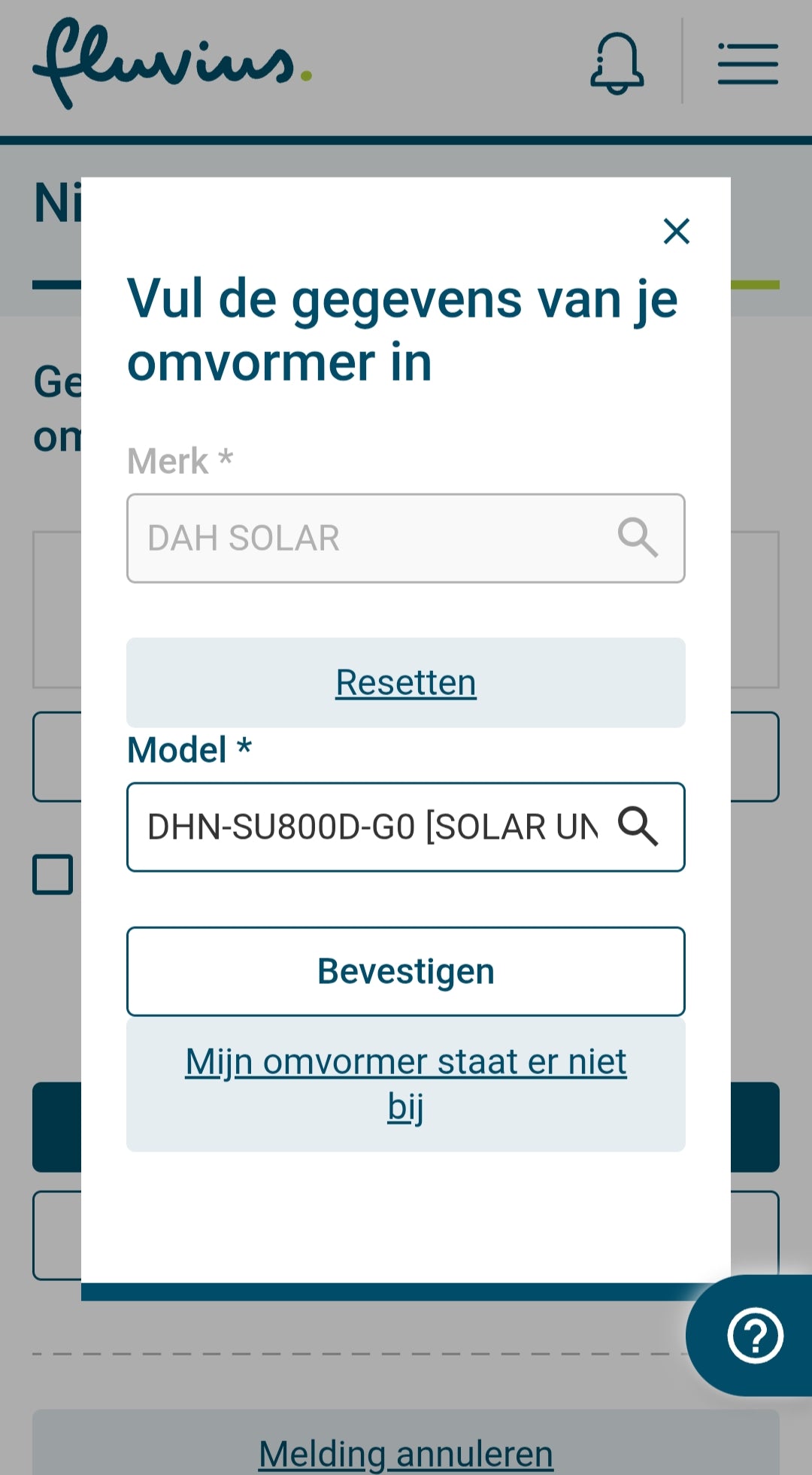This screenshot has height=1475, width=812.
Task: Close the omvormer dialog with the X
Action: point(677,232)
